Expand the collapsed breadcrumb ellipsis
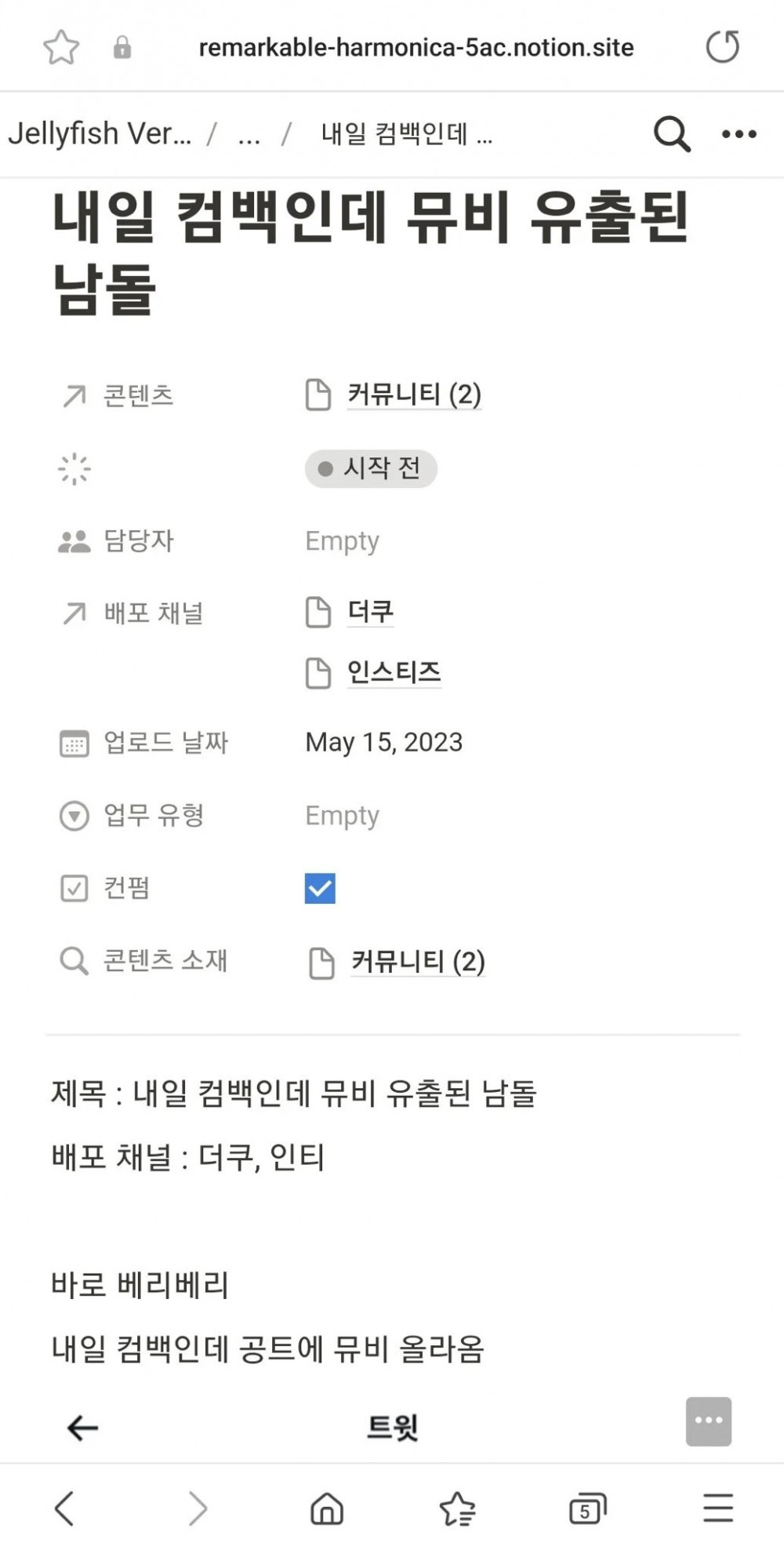Image resolution: width=784 pixels, height=1554 pixels. pyautogui.click(x=249, y=136)
